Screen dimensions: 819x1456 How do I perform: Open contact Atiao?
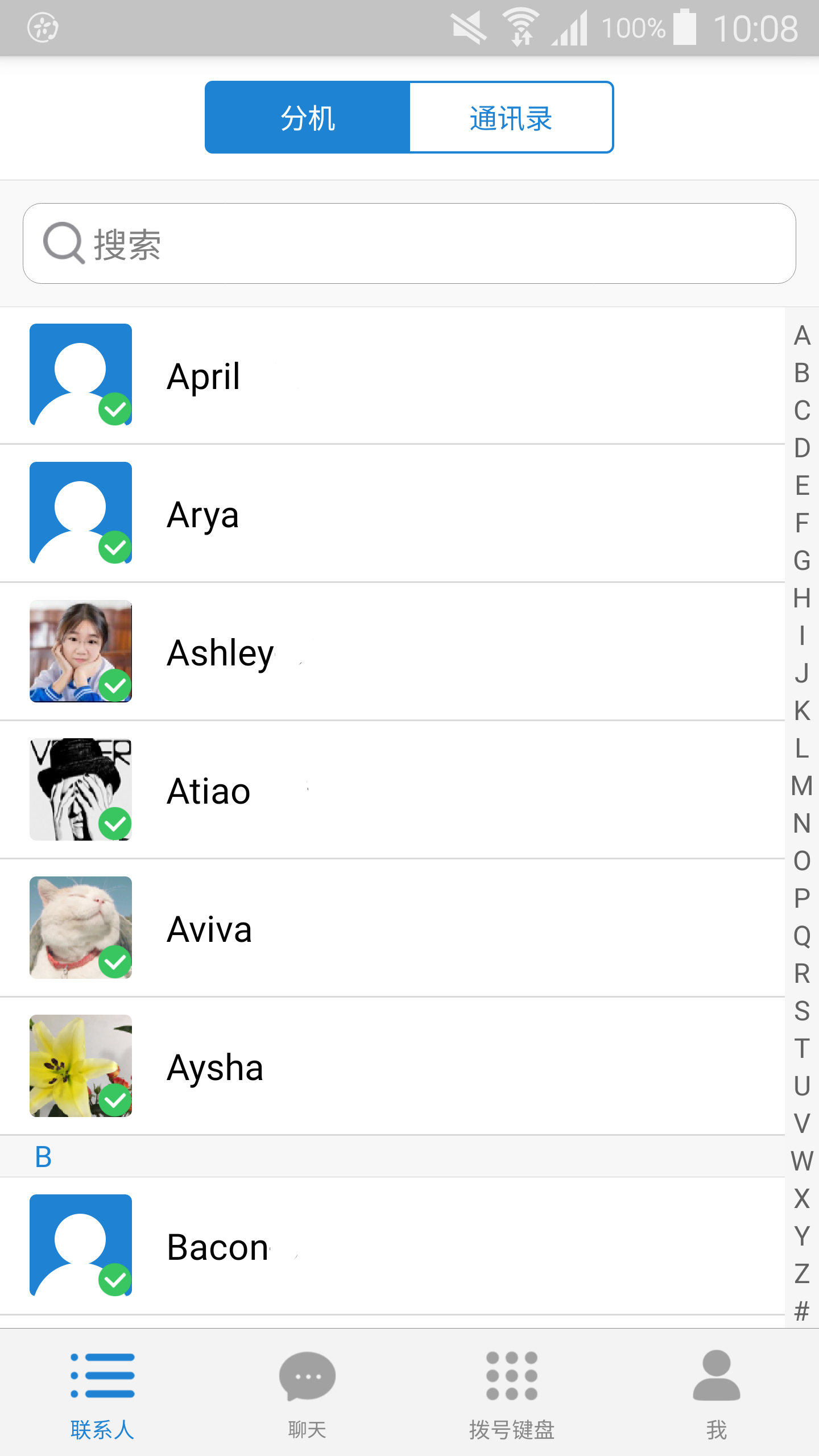392,790
